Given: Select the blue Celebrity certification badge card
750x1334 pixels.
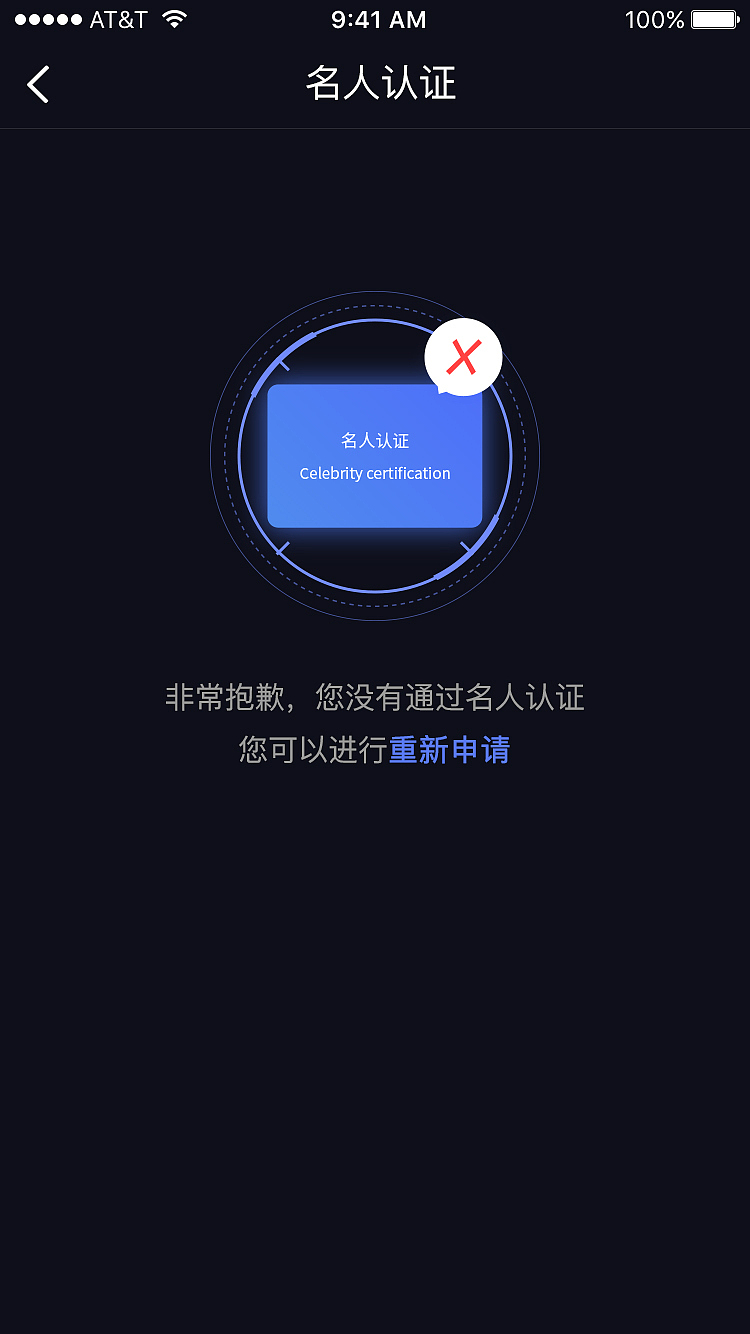Looking at the screenshot, I should 375,455.
